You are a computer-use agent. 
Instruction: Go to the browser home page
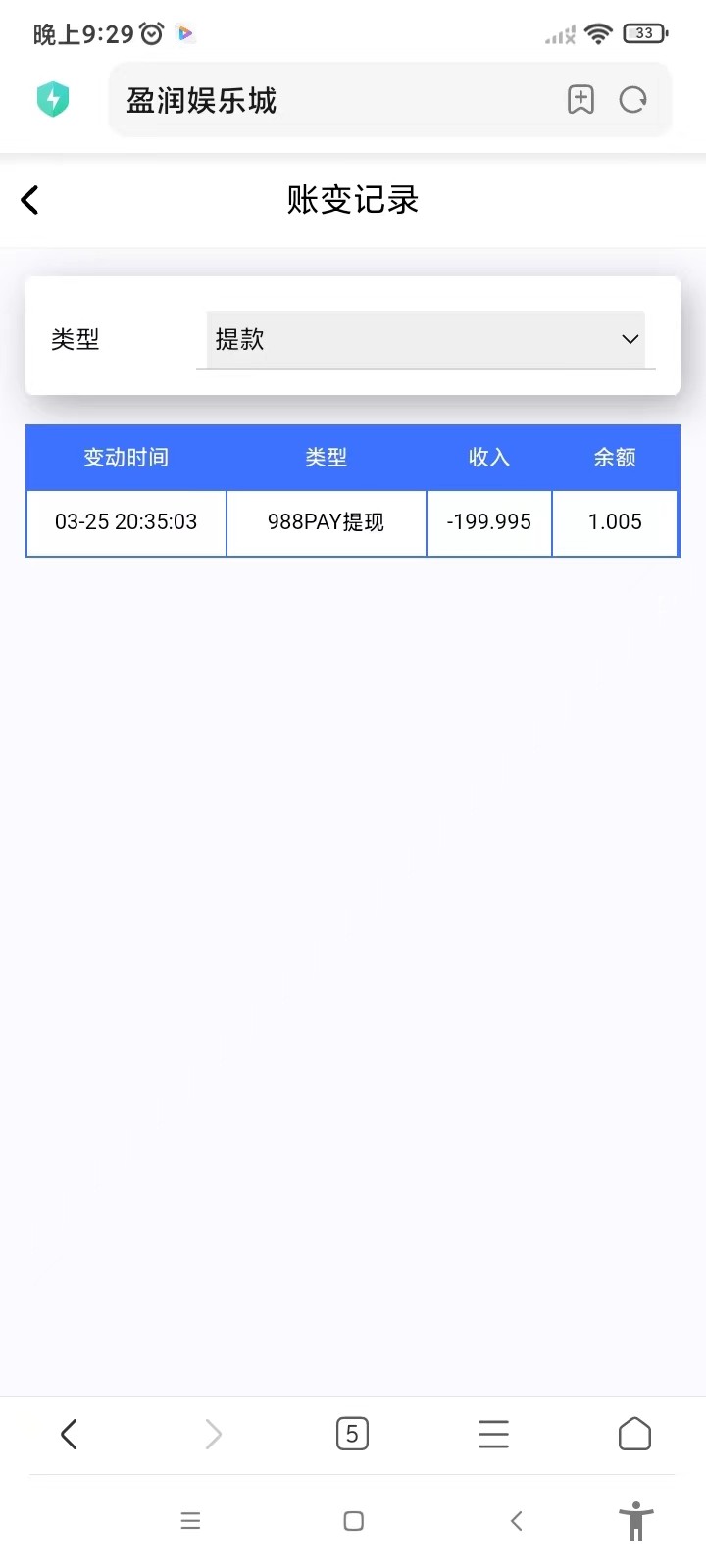[634, 1435]
